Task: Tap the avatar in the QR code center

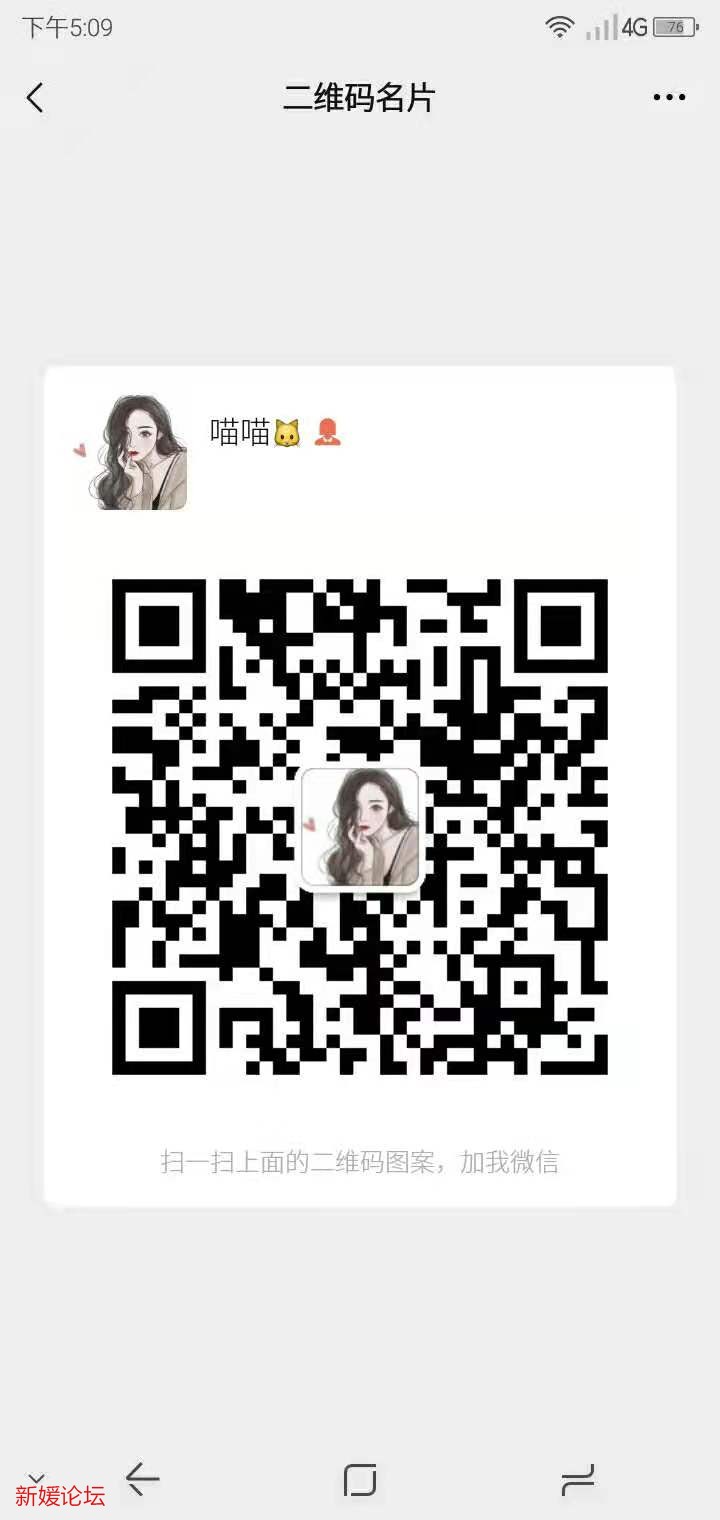Action: point(360,826)
